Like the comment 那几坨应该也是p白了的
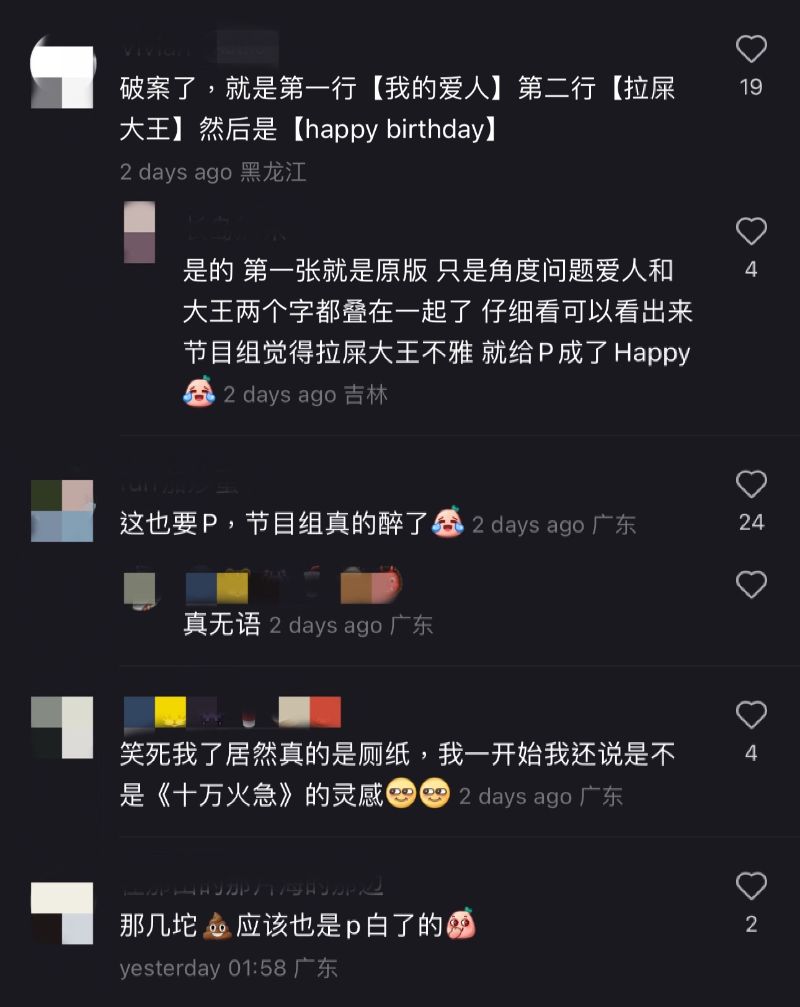800x1007 pixels. pyautogui.click(x=751, y=886)
